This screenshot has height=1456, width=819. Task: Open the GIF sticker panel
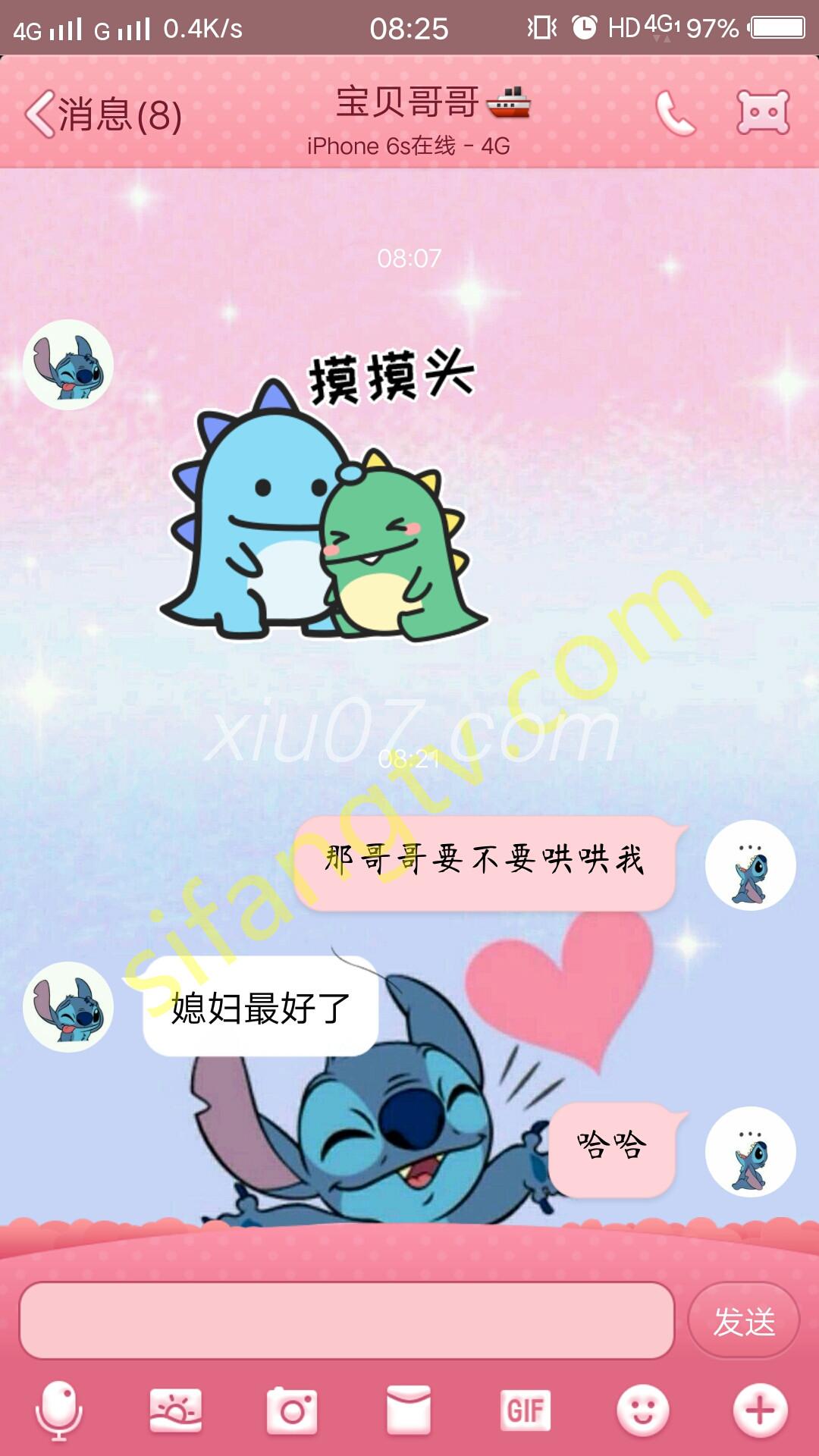[525, 1410]
